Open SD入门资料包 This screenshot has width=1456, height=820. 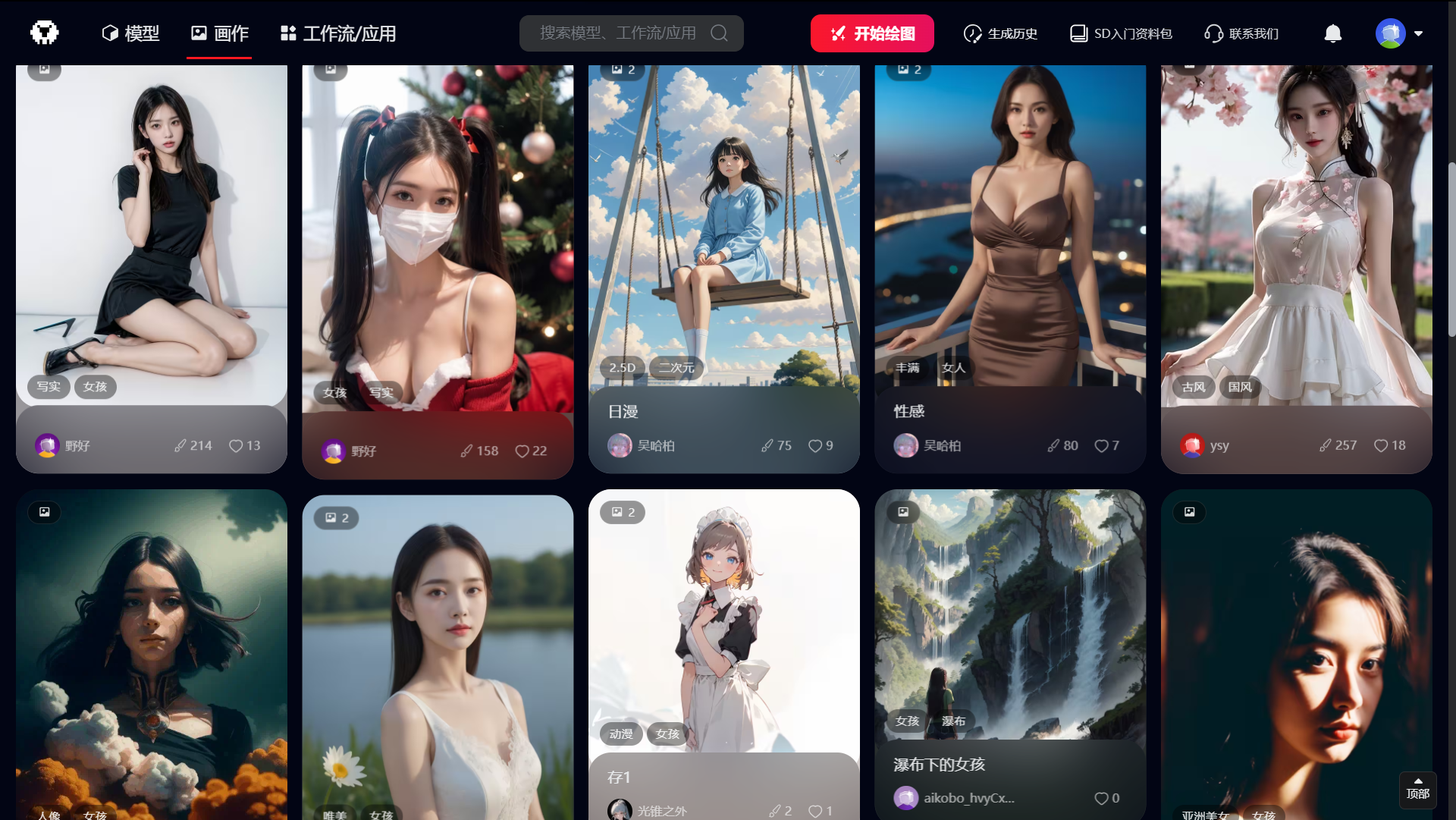tap(1121, 33)
